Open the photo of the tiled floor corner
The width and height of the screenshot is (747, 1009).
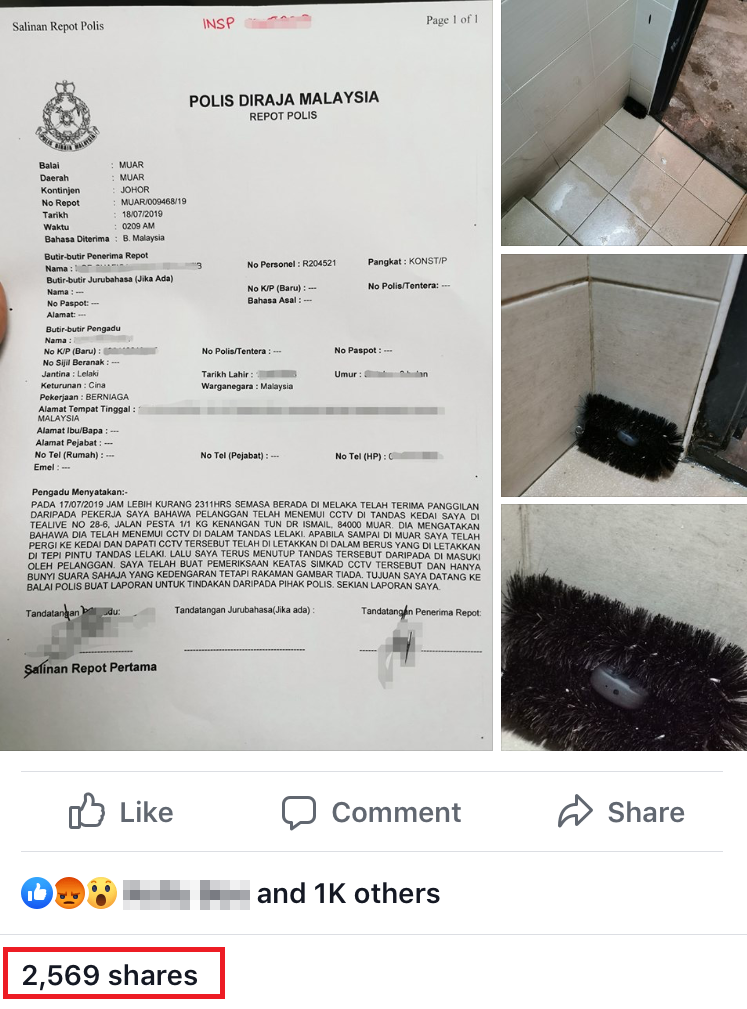(x=624, y=122)
